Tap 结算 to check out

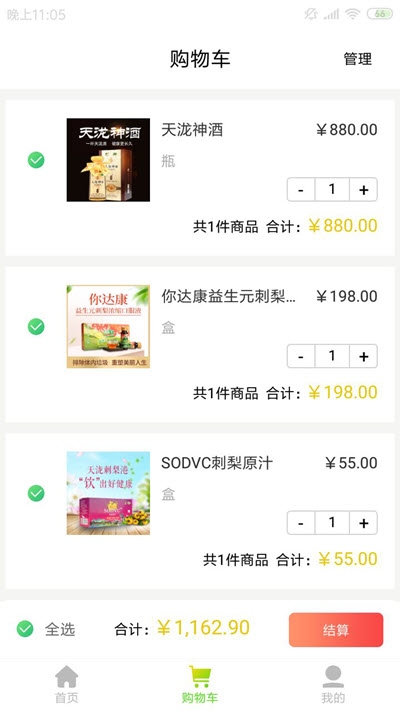336,630
